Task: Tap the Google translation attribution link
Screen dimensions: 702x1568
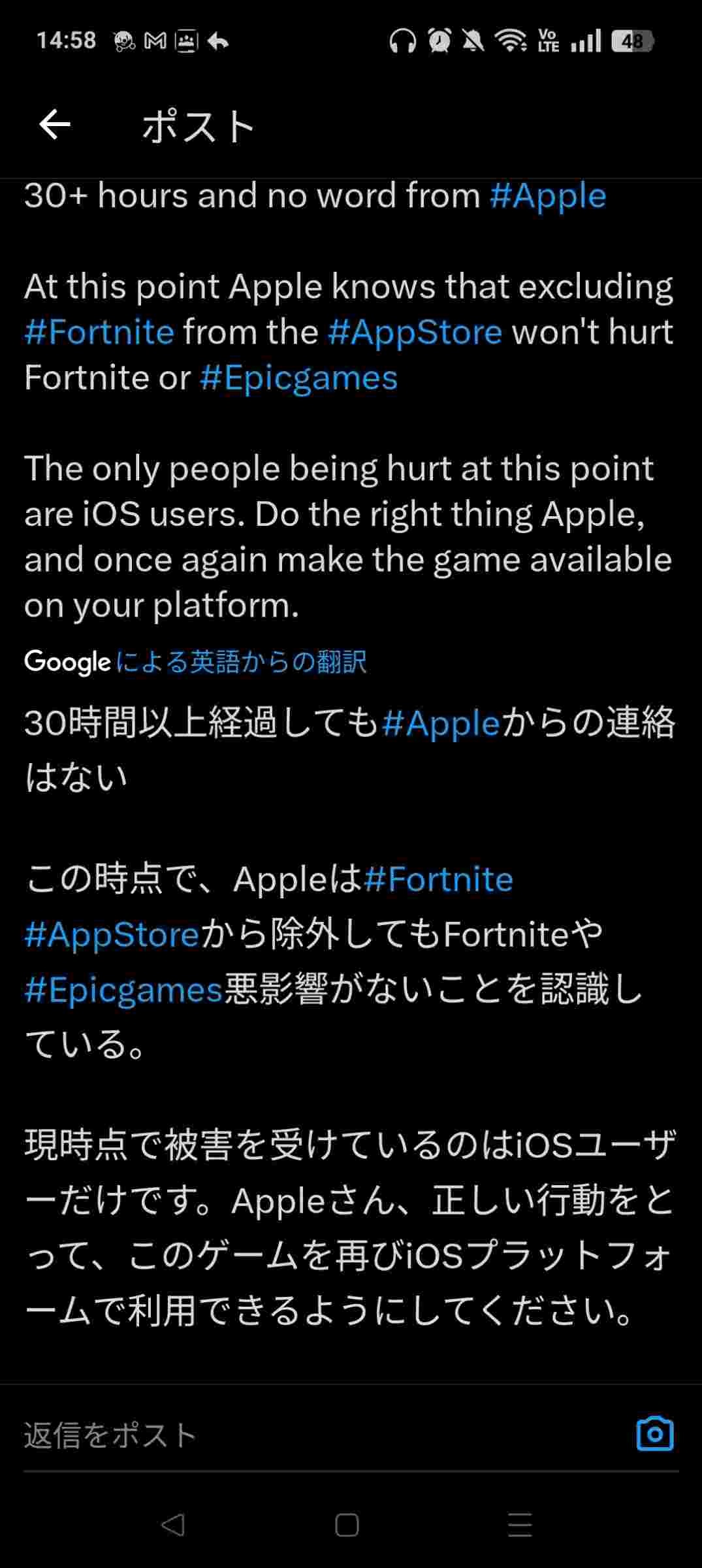Action: [x=196, y=662]
